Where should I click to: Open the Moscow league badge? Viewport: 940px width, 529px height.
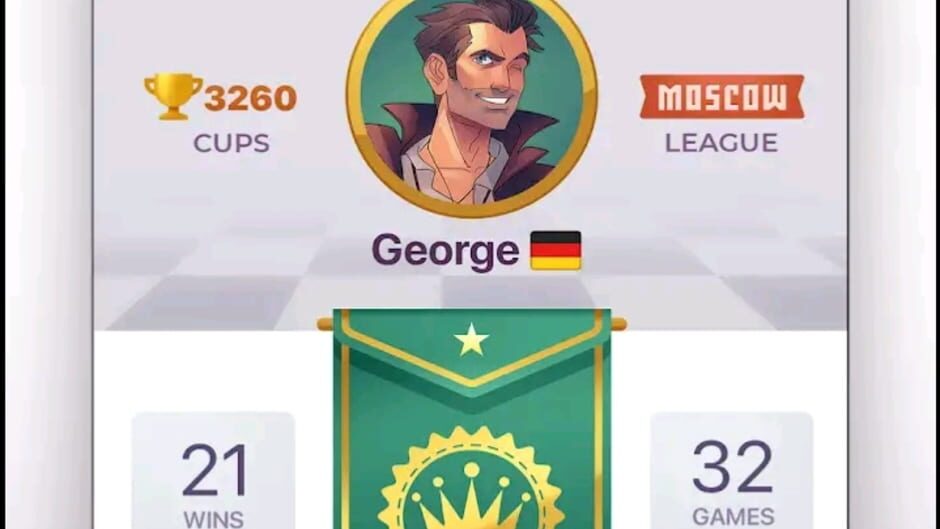(721, 97)
